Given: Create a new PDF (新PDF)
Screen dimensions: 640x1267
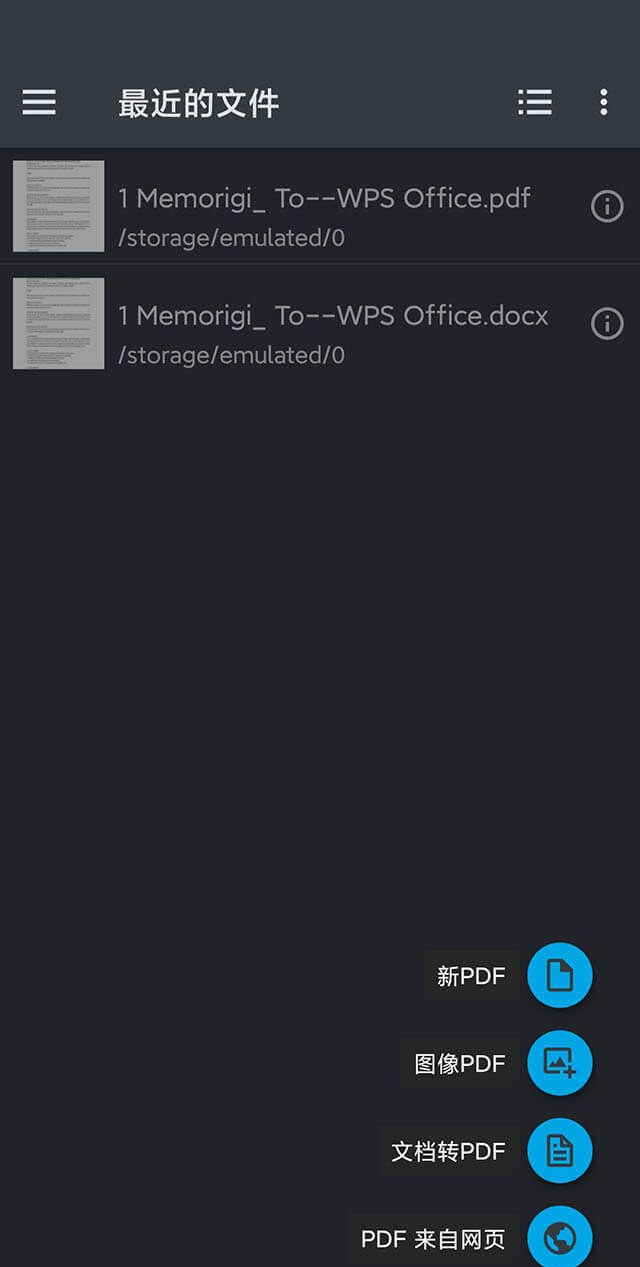Looking at the screenshot, I should 560,975.
